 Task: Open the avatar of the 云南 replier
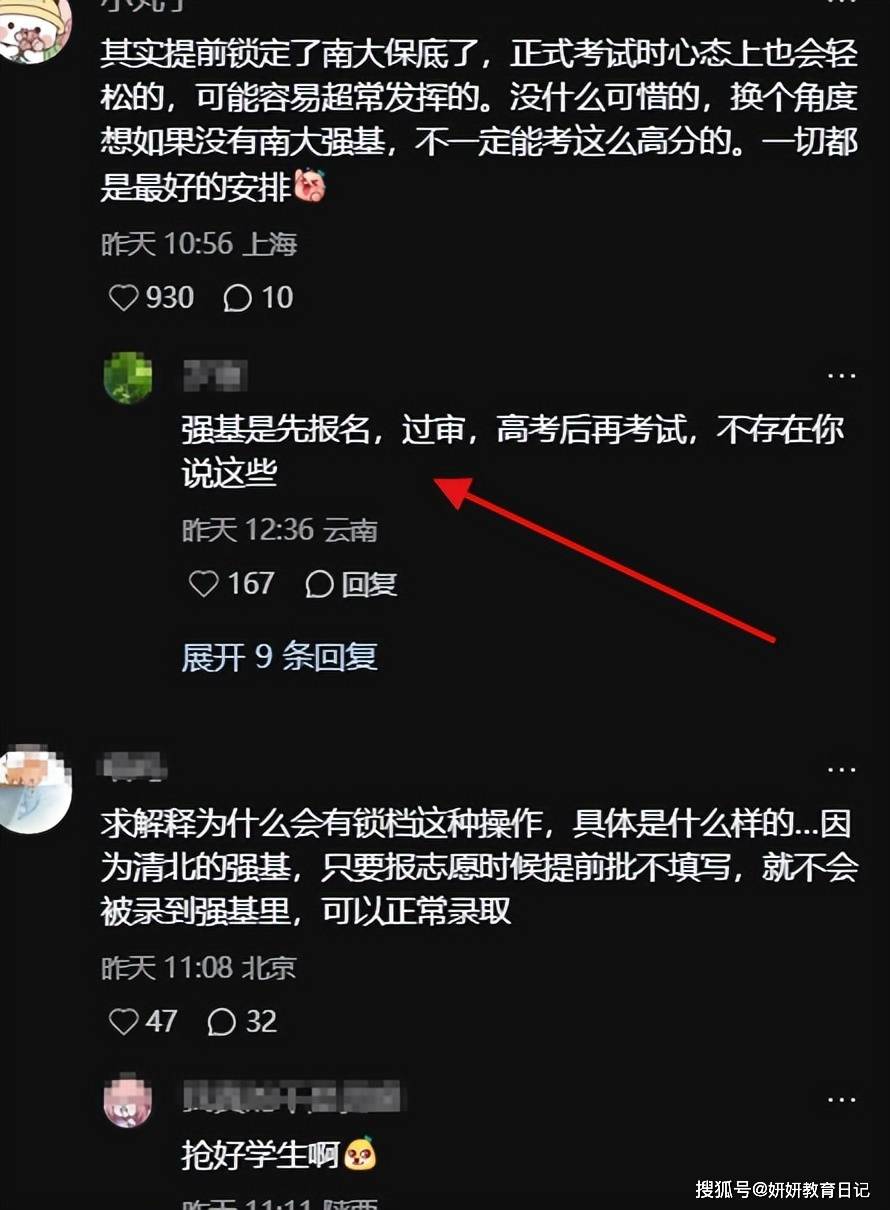[x=128, y=378]
